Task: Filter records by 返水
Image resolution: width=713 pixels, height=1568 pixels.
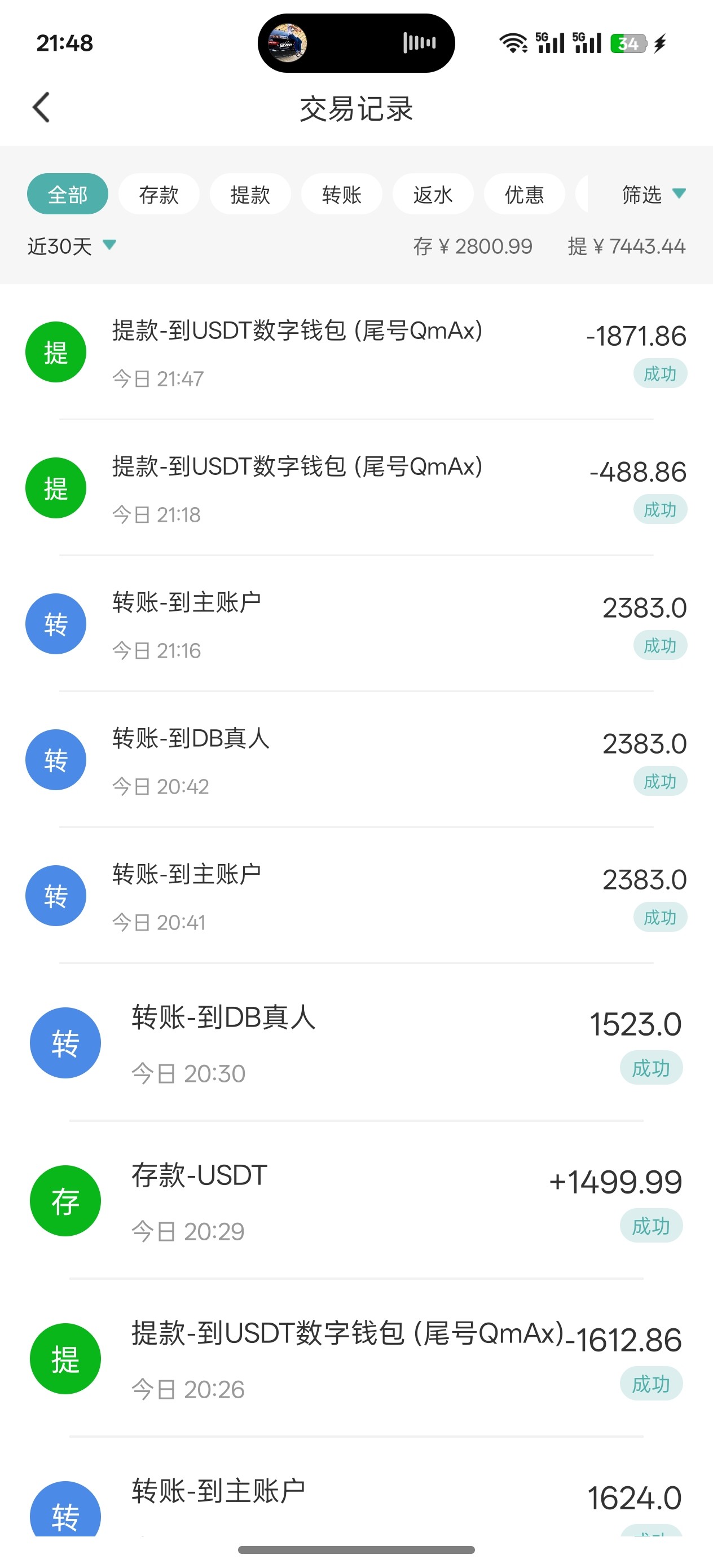Action: coord(433,194)
